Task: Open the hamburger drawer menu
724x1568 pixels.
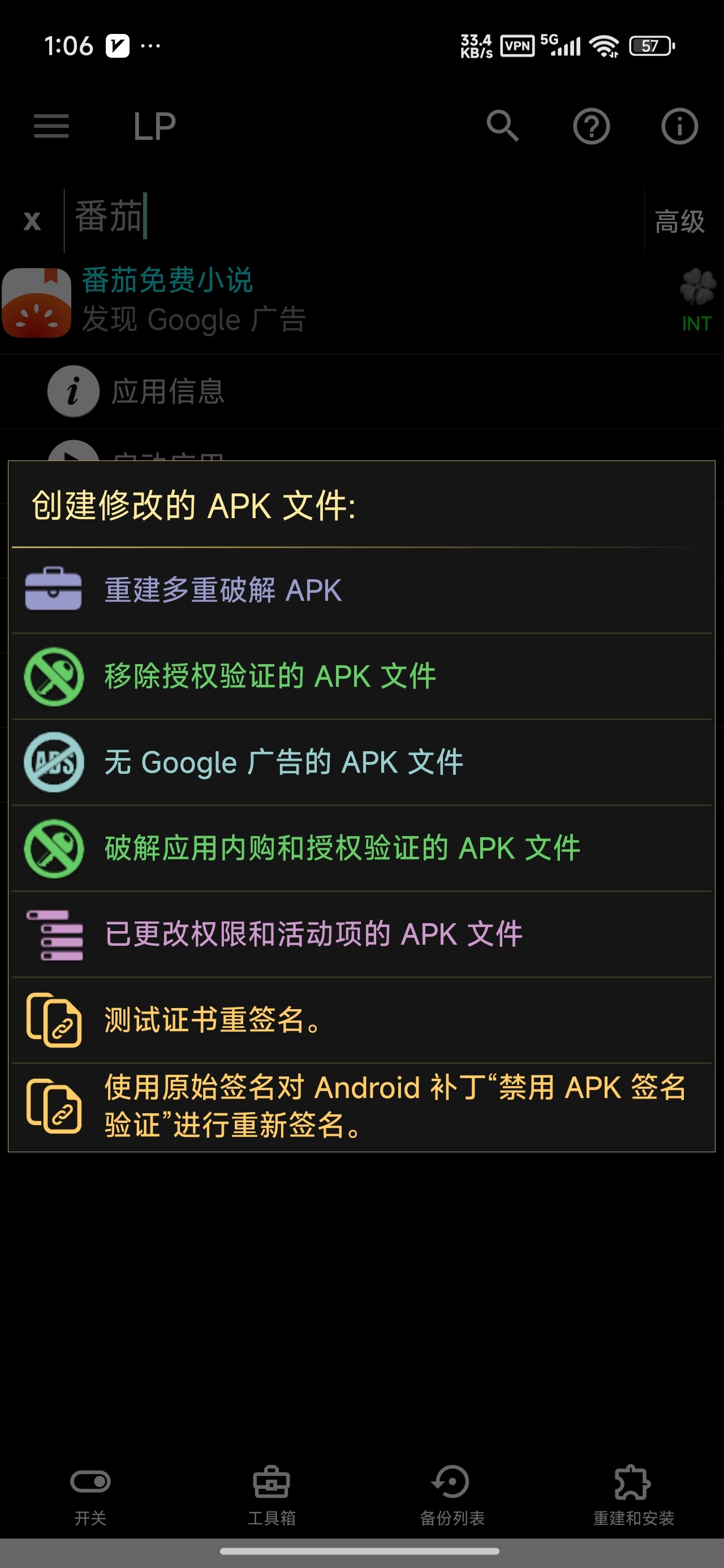Action: click(51, 126)
